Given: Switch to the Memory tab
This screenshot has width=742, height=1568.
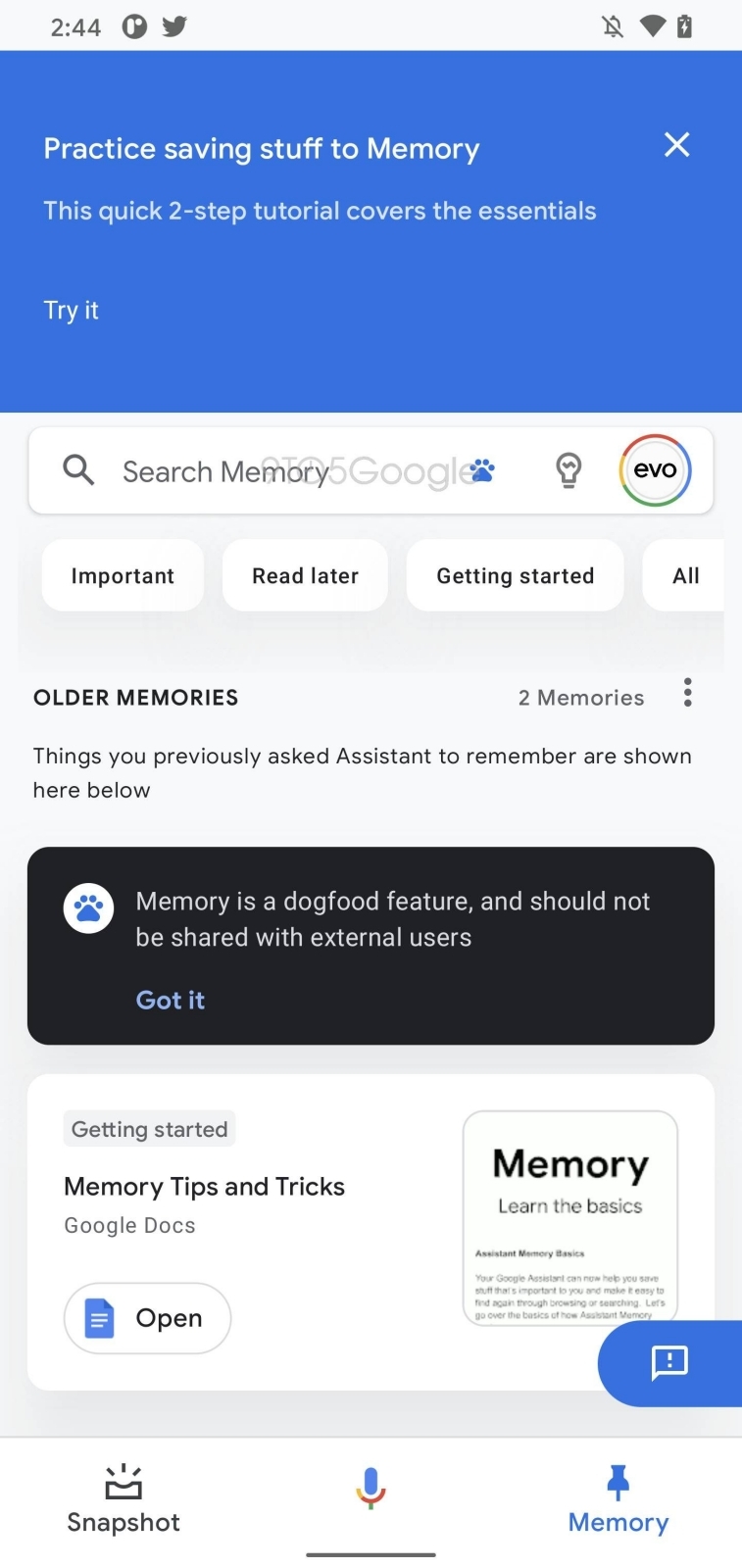Looking at the screenshot, I should 618,1499.
